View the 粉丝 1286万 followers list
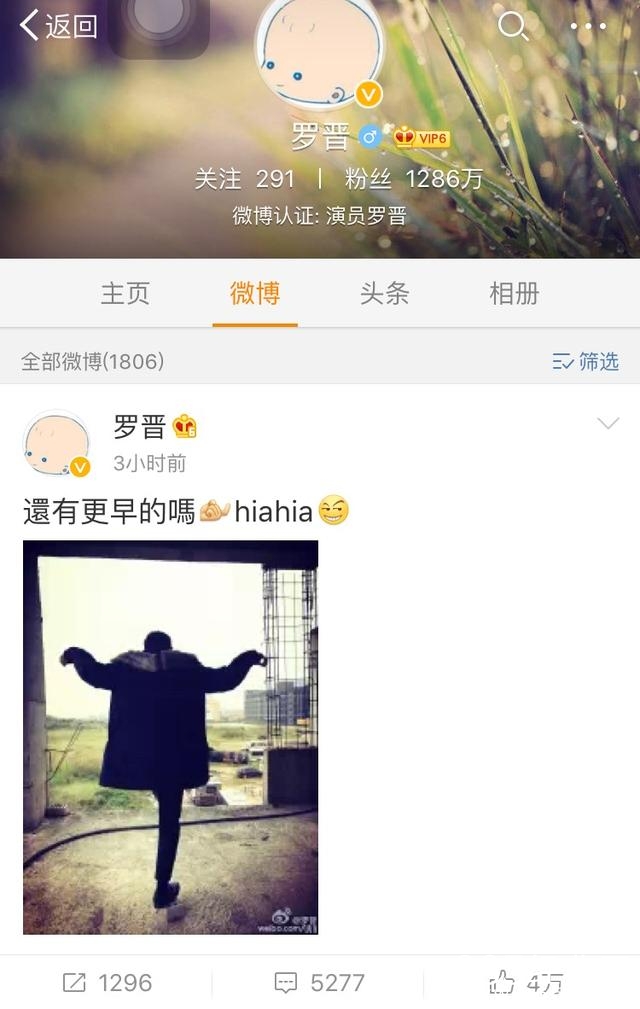This screenshot has height=1009, width=640. coord(414,179)
